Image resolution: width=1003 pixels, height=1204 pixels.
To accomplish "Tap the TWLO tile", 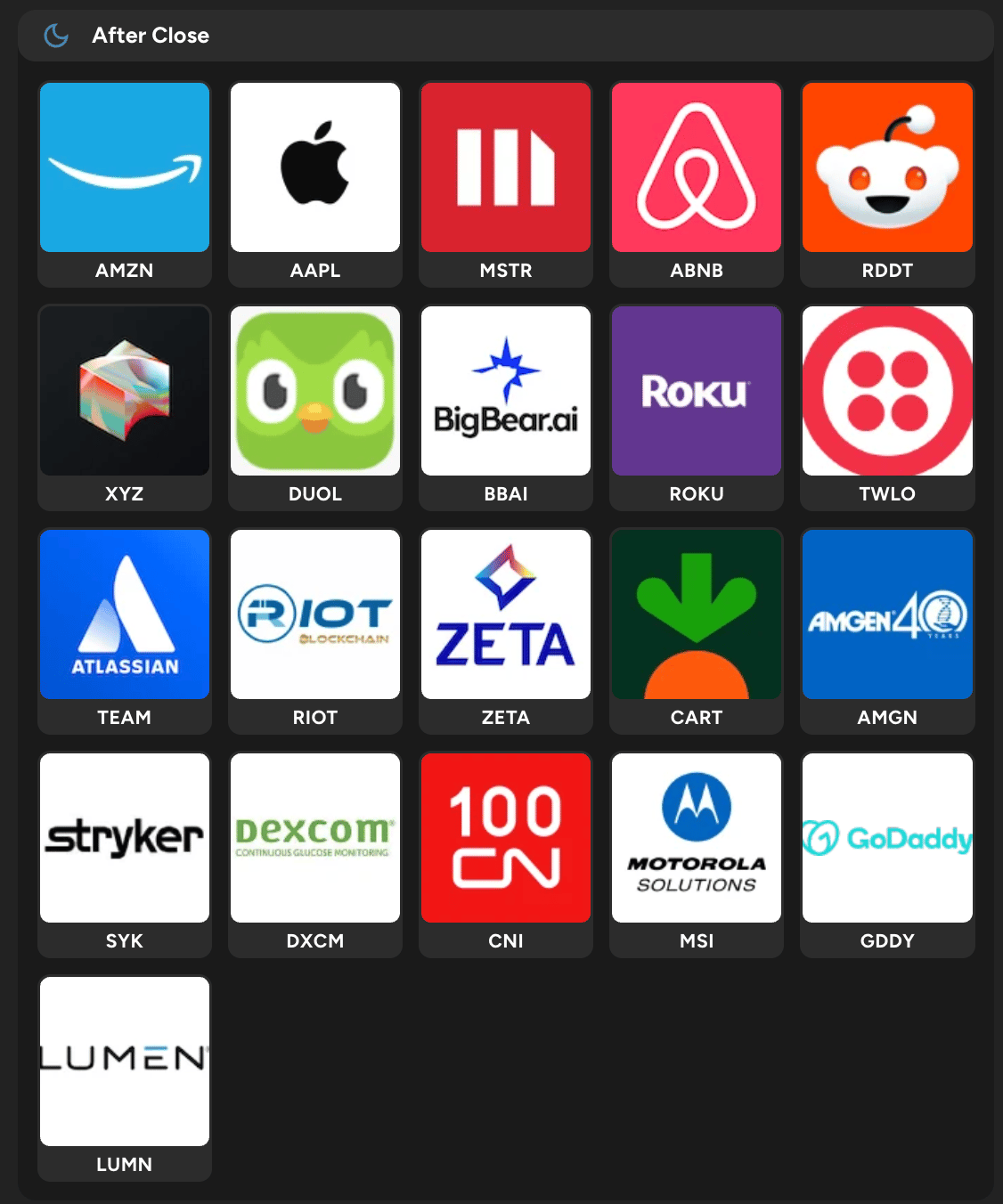I will (887, 392).
